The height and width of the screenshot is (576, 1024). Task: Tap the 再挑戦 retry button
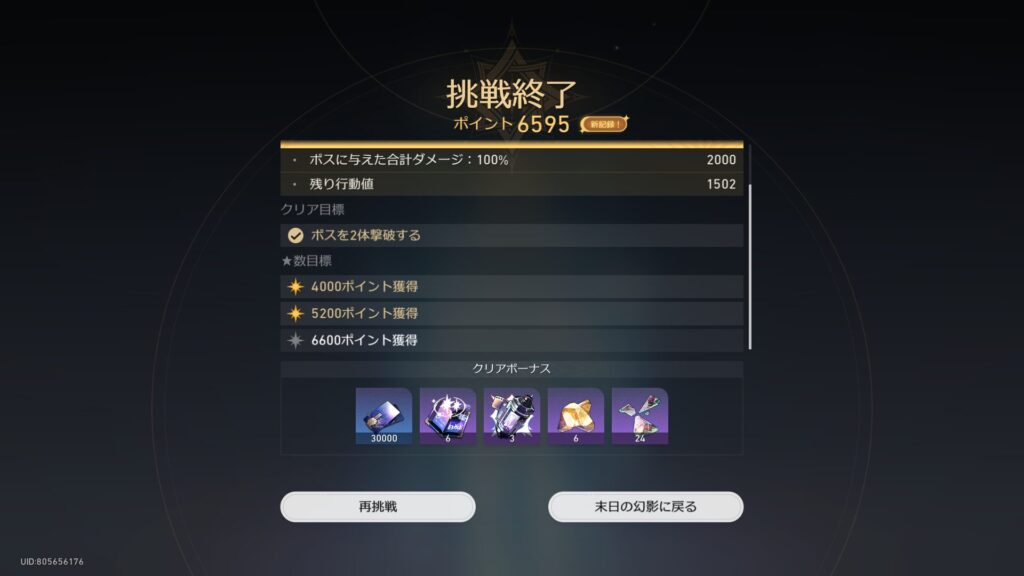[x=378, y=507]
